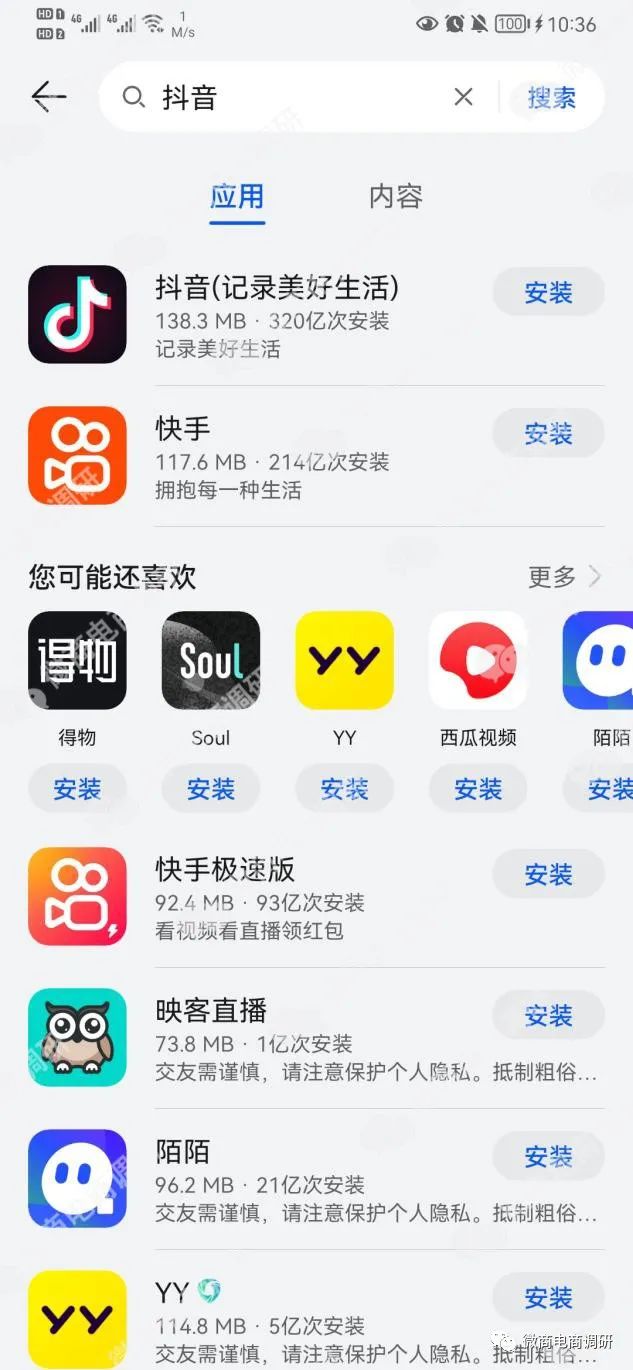This screenshot has height=1370, width=633.
Task: Install 得物 from recommendations
Action: click(77, 789)
